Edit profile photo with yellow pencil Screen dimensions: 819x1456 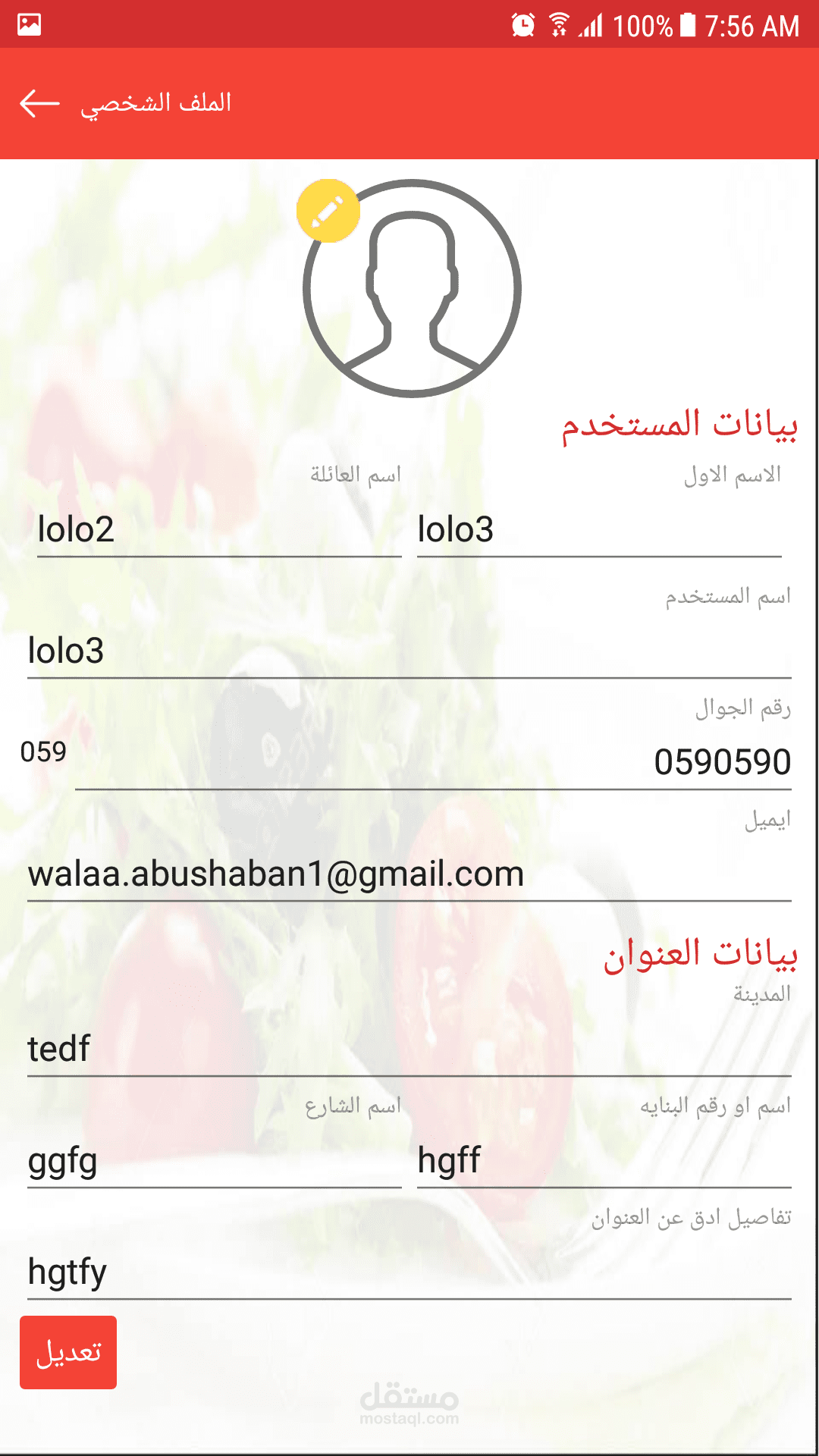tap(328, 211)
